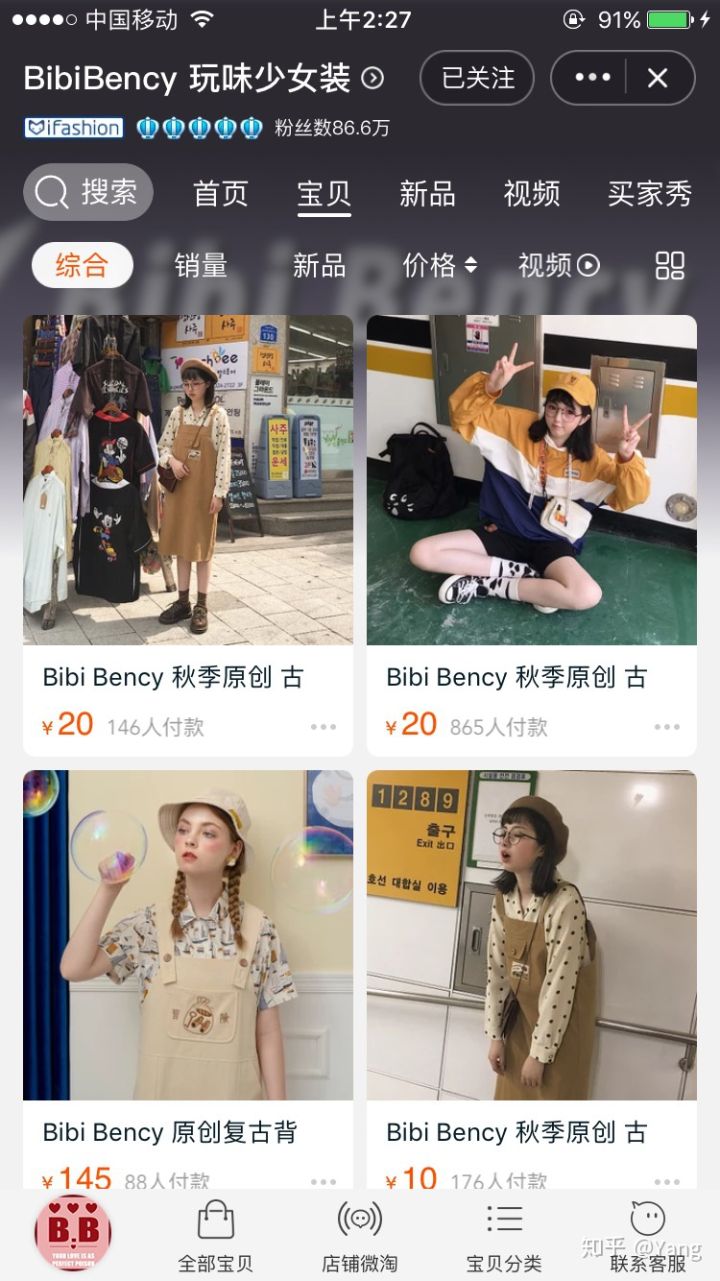Open more options on 865人付款 product
720x1281 pixels.
(x=667, y=727)
